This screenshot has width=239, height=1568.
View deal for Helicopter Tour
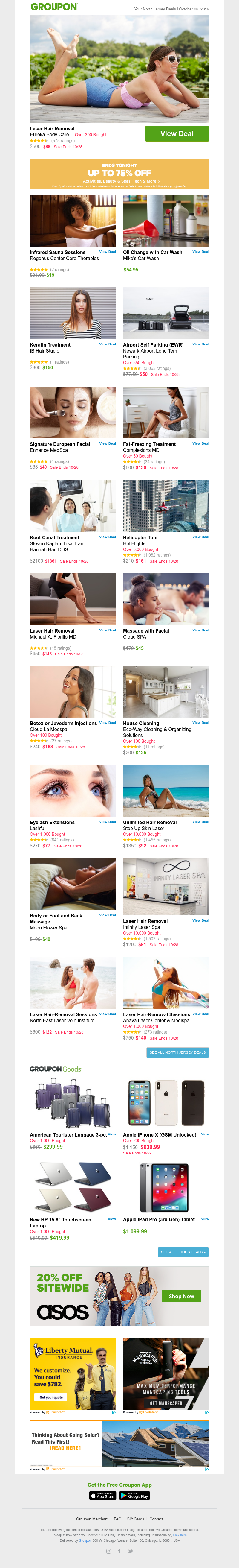click(x=200, y=537)
